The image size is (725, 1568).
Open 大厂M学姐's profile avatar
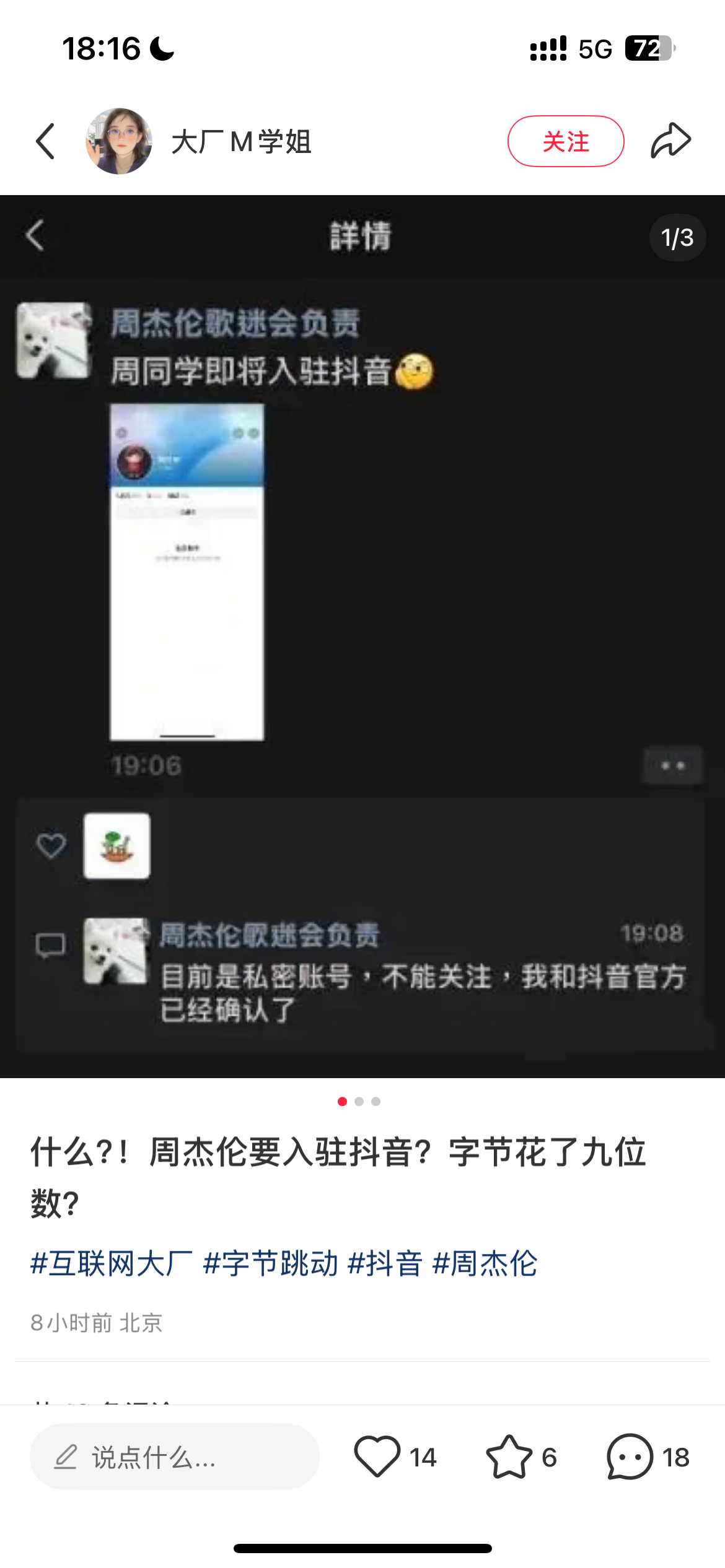click(119, 141)
